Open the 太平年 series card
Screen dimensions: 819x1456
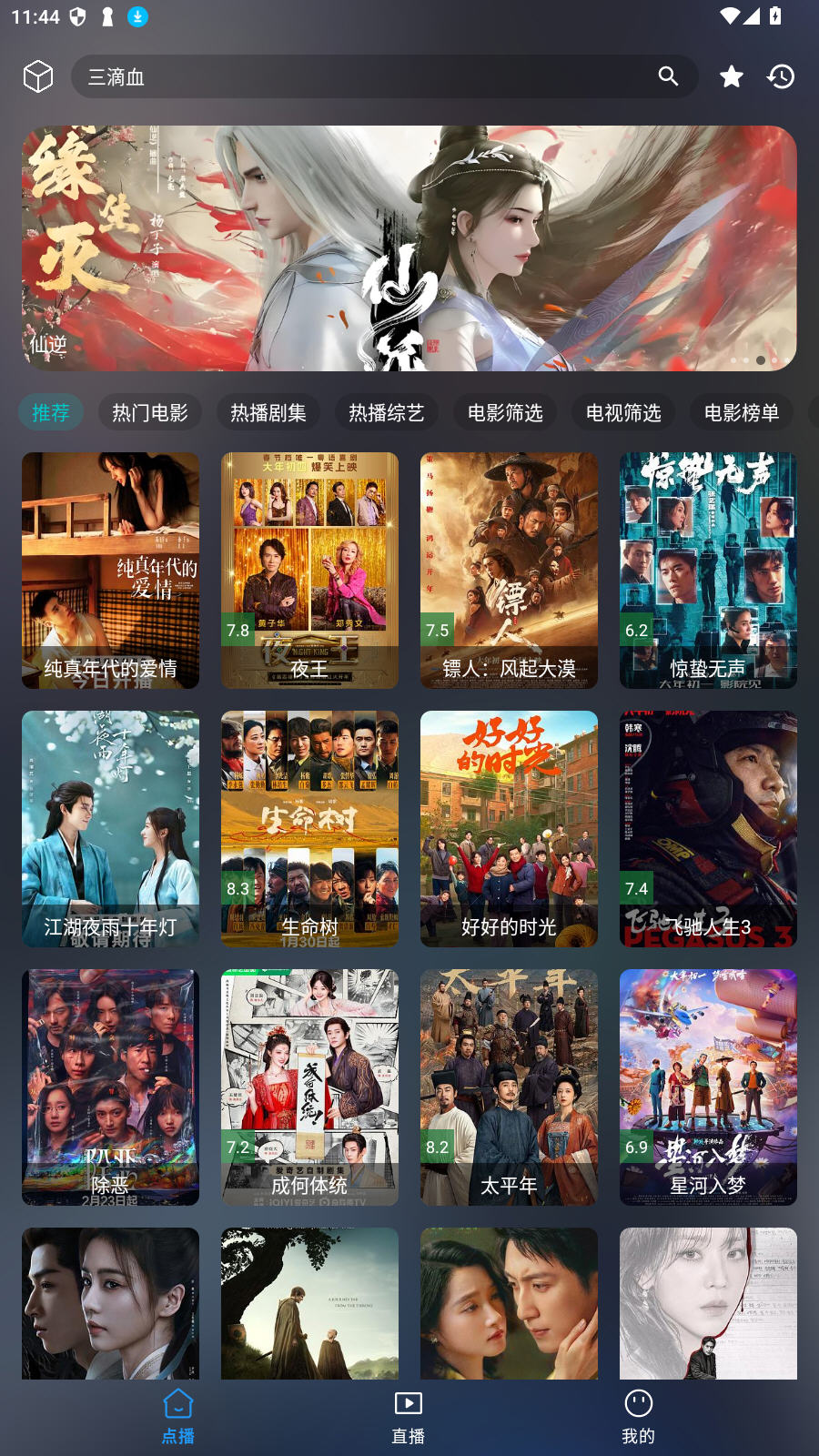tap(509, 1087)
